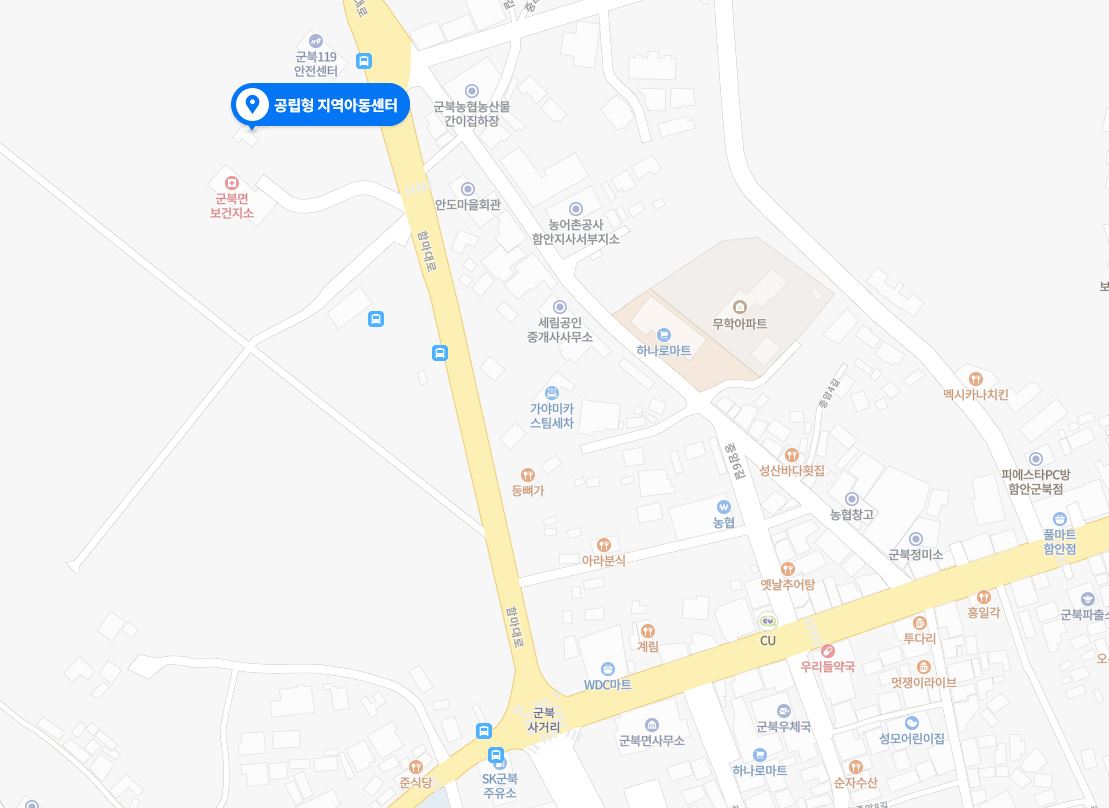This screenshot has width=1109, height=808.
Task: Open the bus stop beside 군북119 안전센터
Action: click(x=364, y=61)
